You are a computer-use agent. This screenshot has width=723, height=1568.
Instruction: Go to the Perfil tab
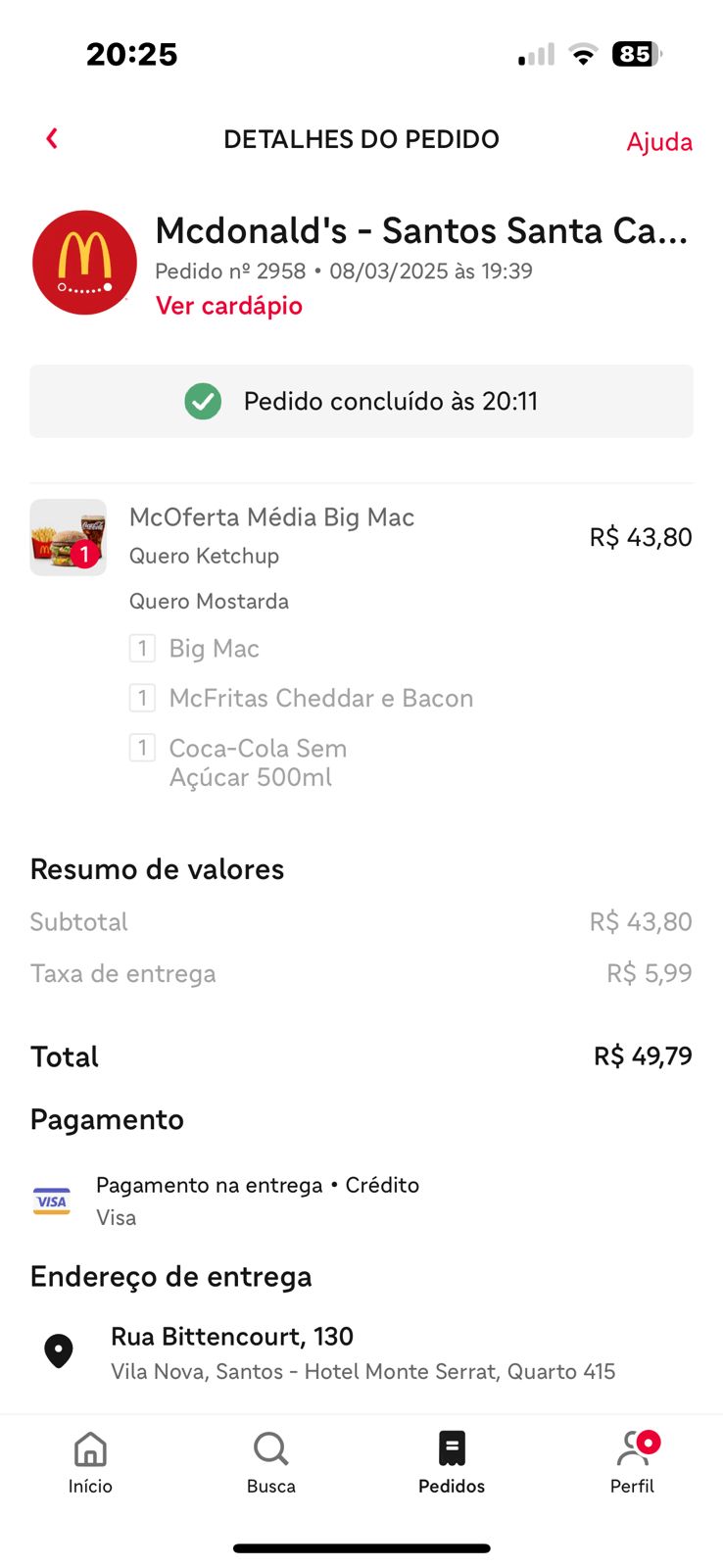point(633,1463)
